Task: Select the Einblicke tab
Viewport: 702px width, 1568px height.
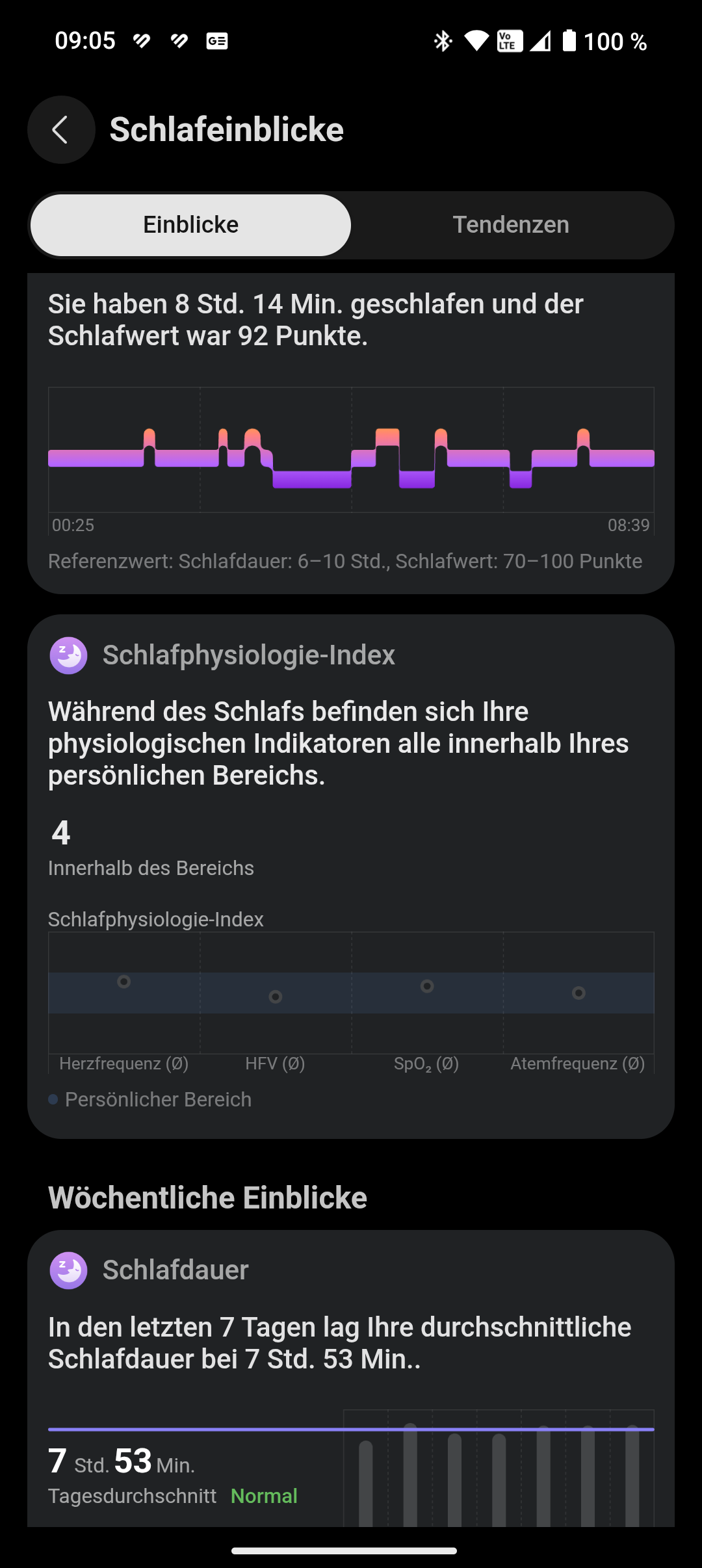Action: pos(190,225)
